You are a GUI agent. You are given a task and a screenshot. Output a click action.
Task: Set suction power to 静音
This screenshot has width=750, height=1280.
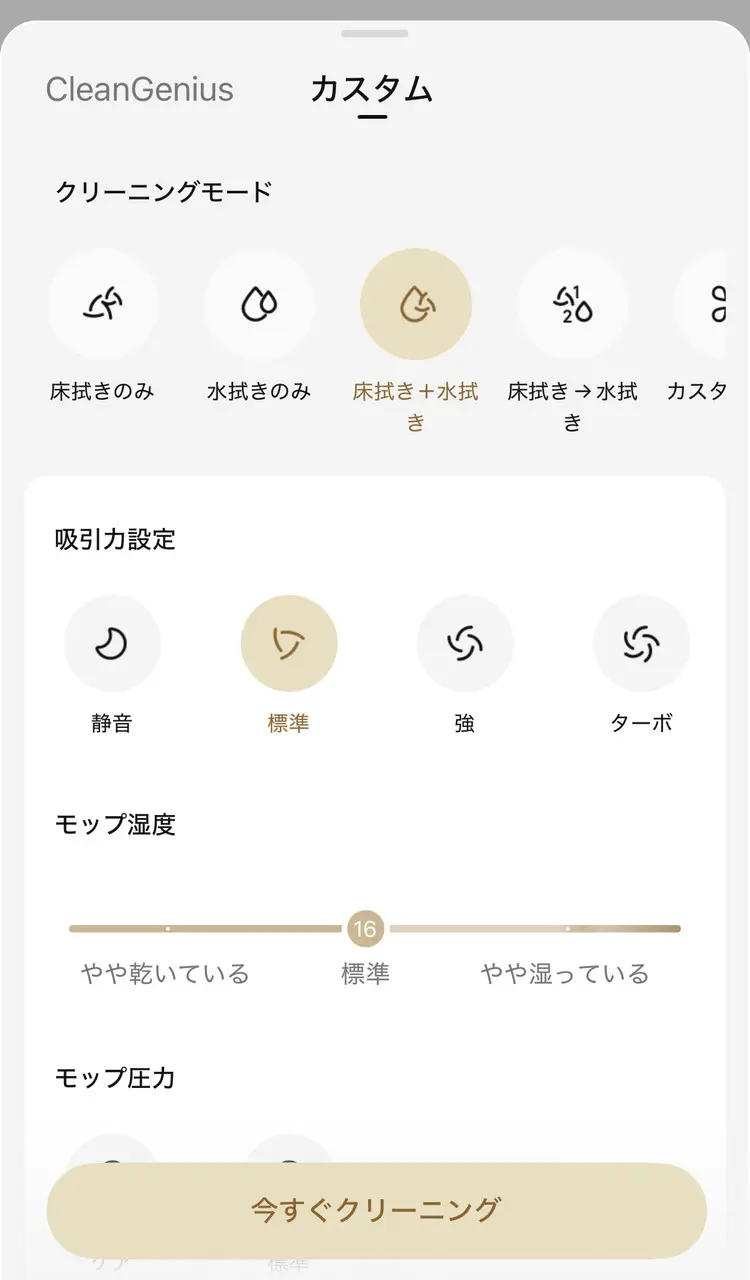[x=112, y=644]
